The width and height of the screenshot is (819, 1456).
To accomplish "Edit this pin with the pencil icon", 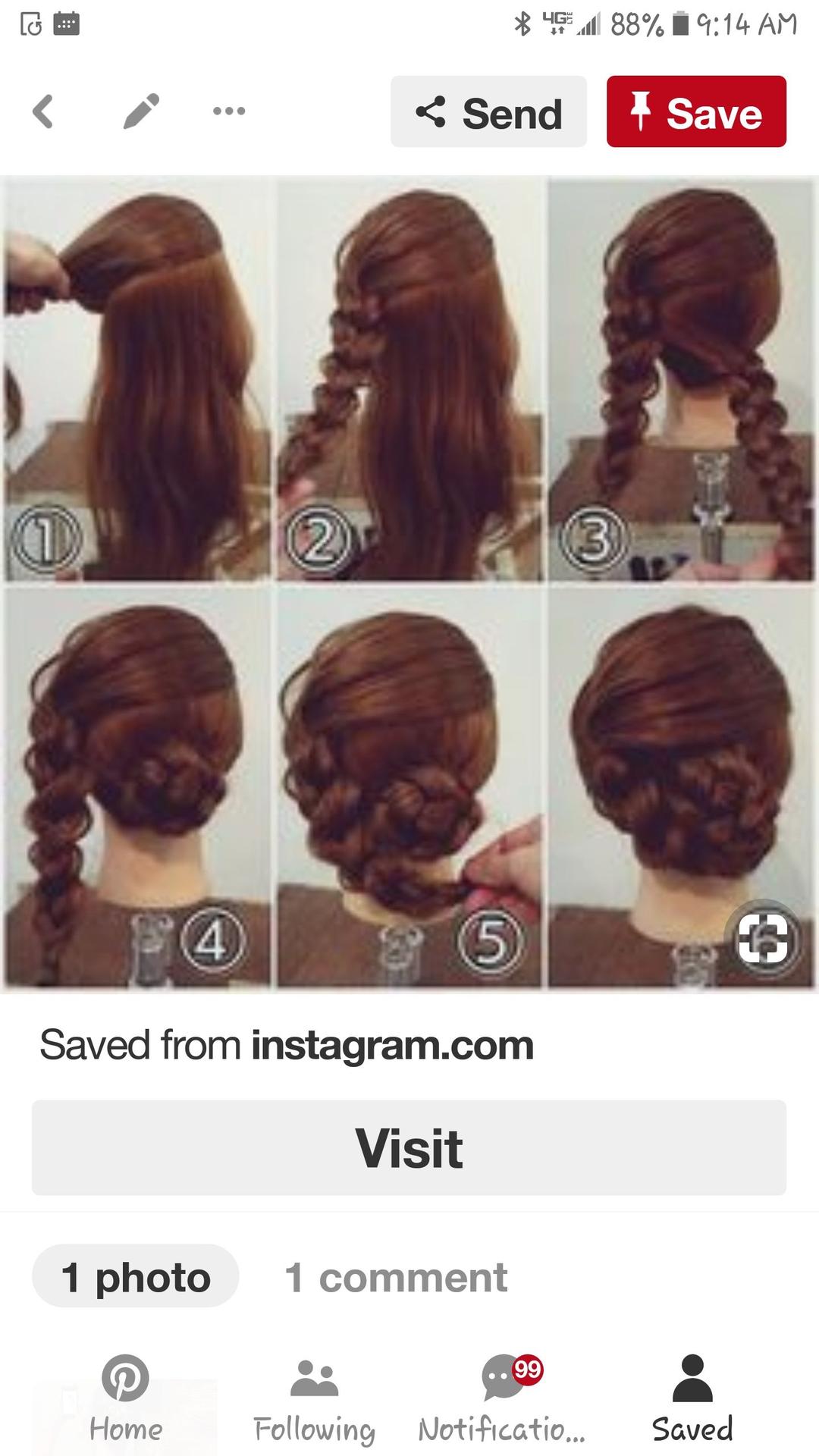I will coord(142,111).
